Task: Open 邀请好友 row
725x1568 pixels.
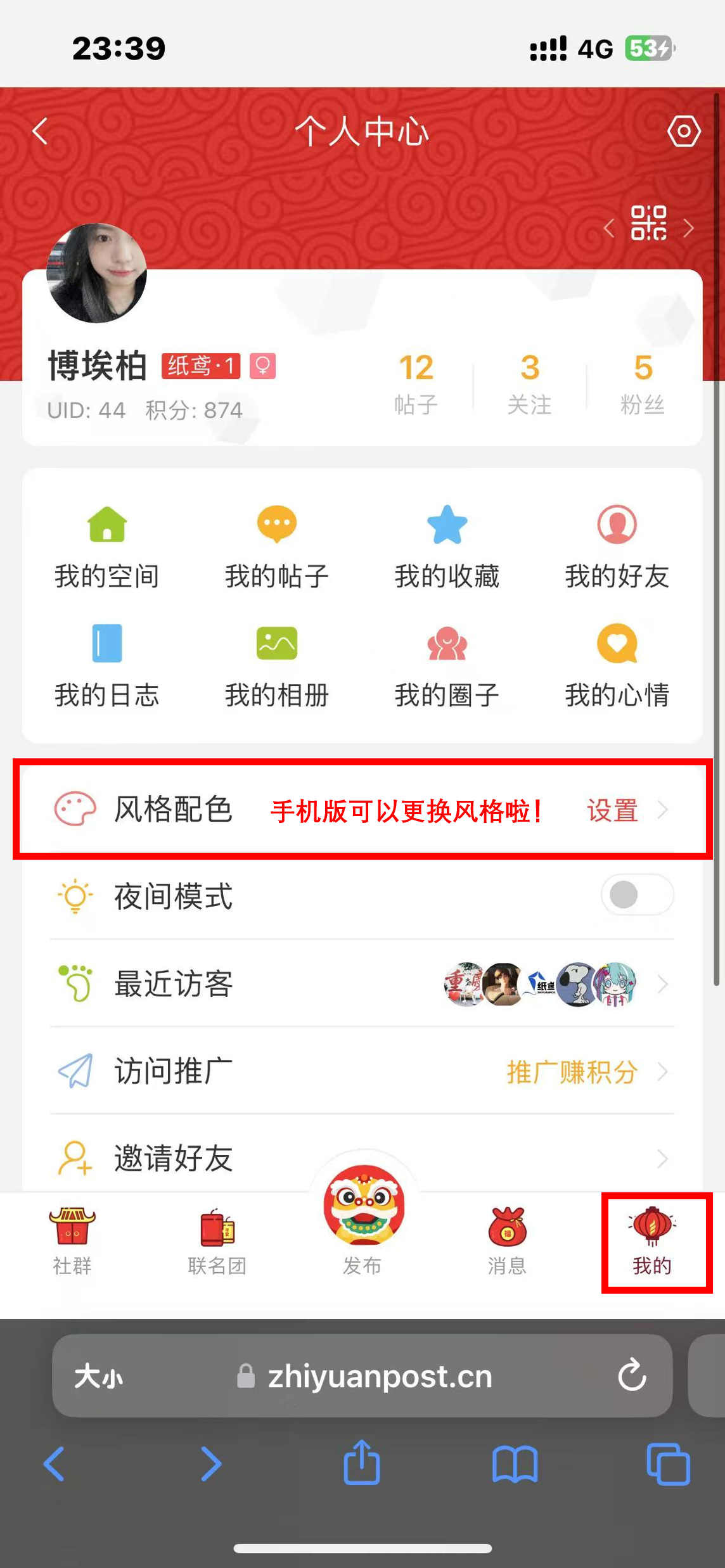Action: (362, 1158)
